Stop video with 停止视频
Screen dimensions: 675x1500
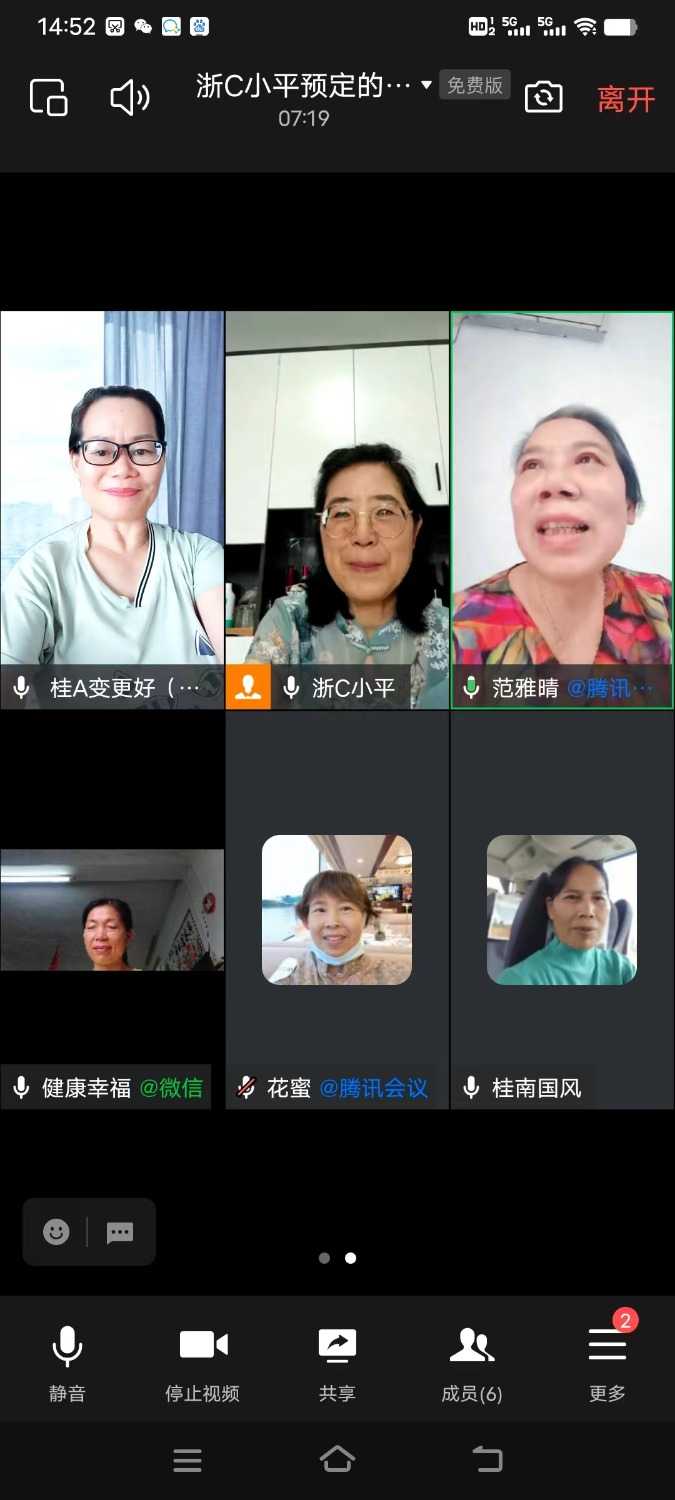coord(202,1363)
